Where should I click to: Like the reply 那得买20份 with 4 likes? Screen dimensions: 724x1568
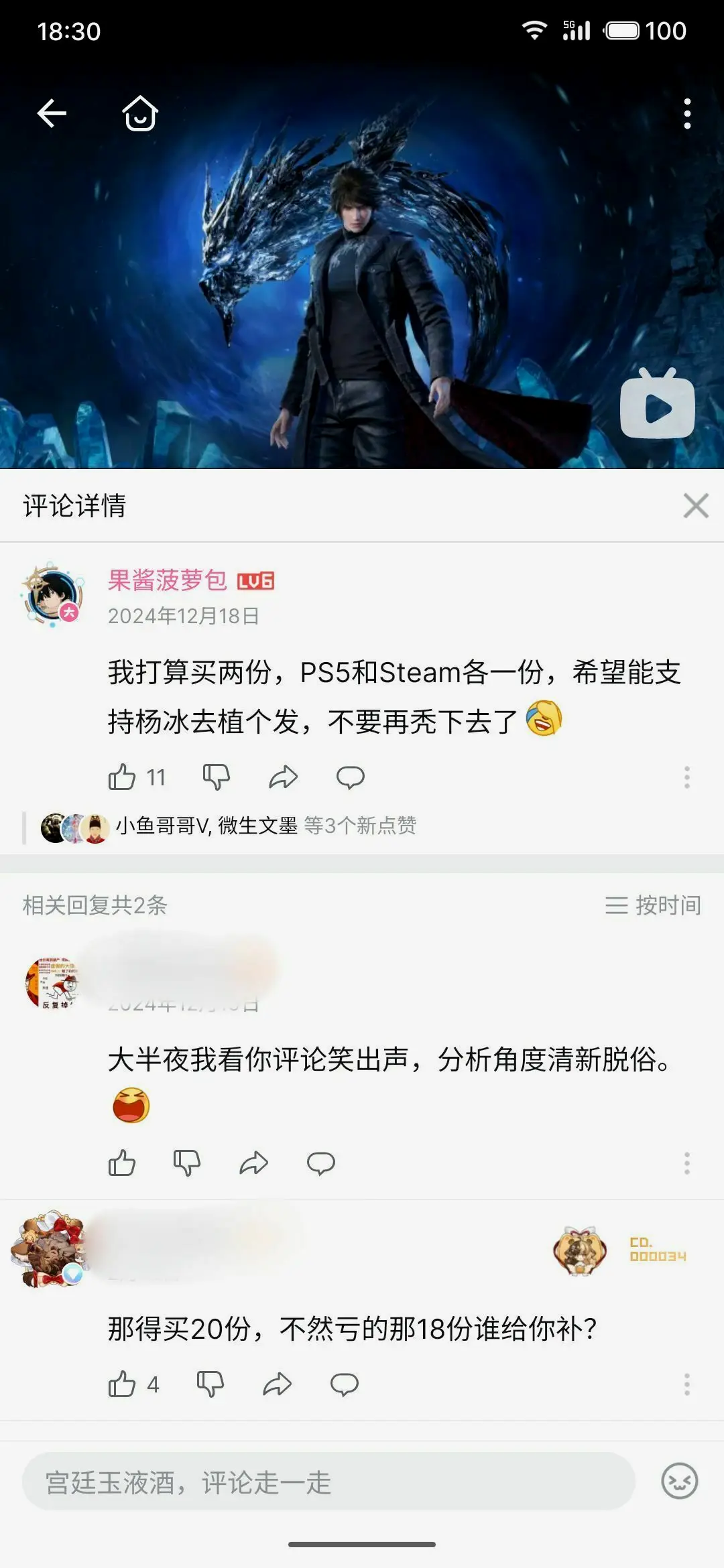click(x=122, y=1384)
